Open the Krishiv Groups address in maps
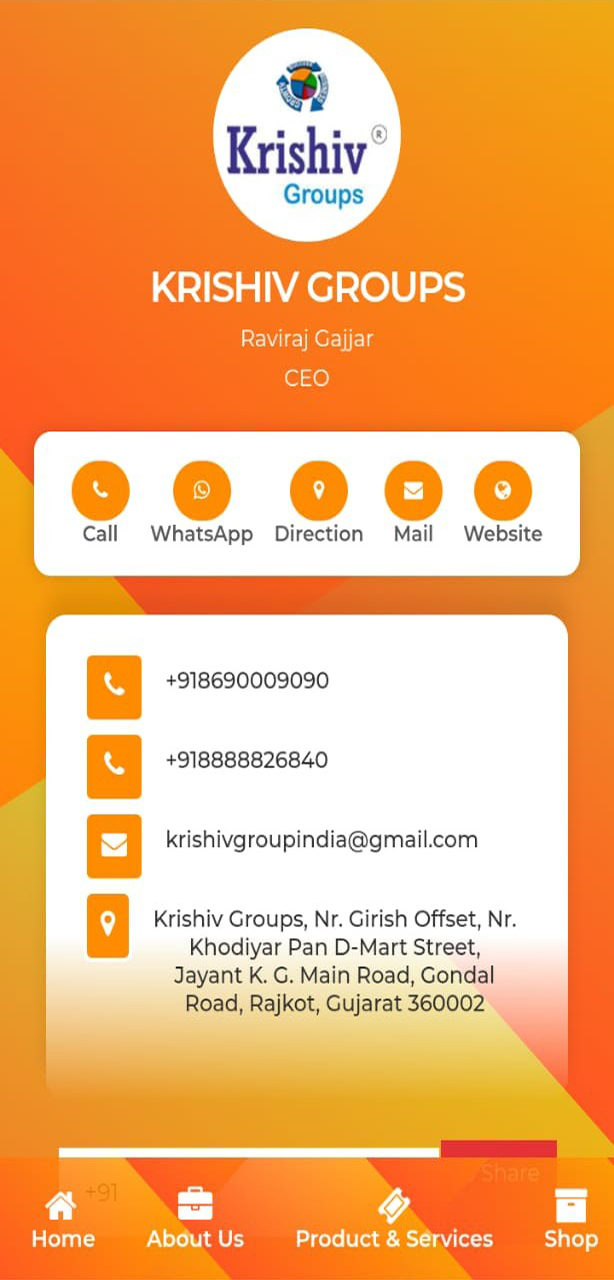The width and height of the screenshot is (614, 1280). 334,961
